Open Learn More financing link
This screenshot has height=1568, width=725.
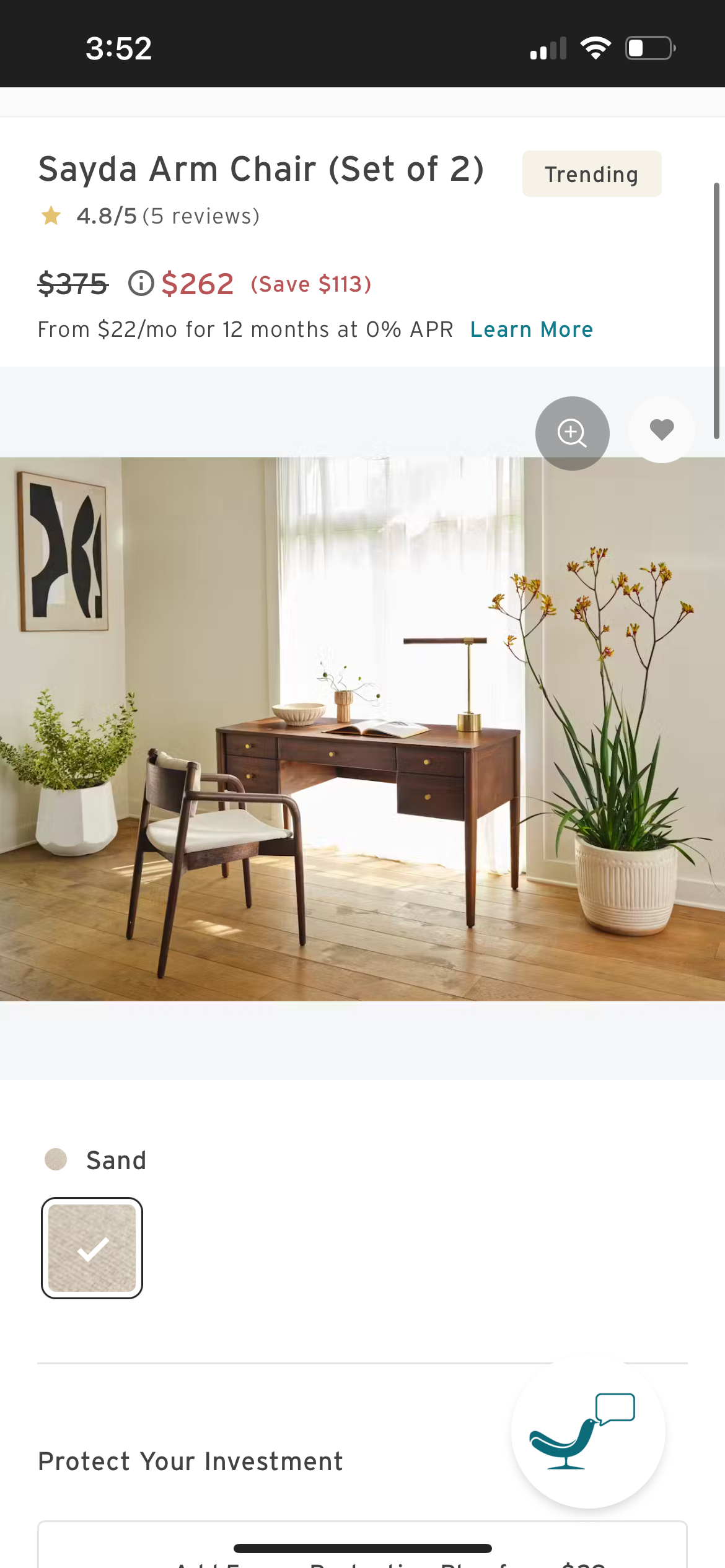click(531, 329)
